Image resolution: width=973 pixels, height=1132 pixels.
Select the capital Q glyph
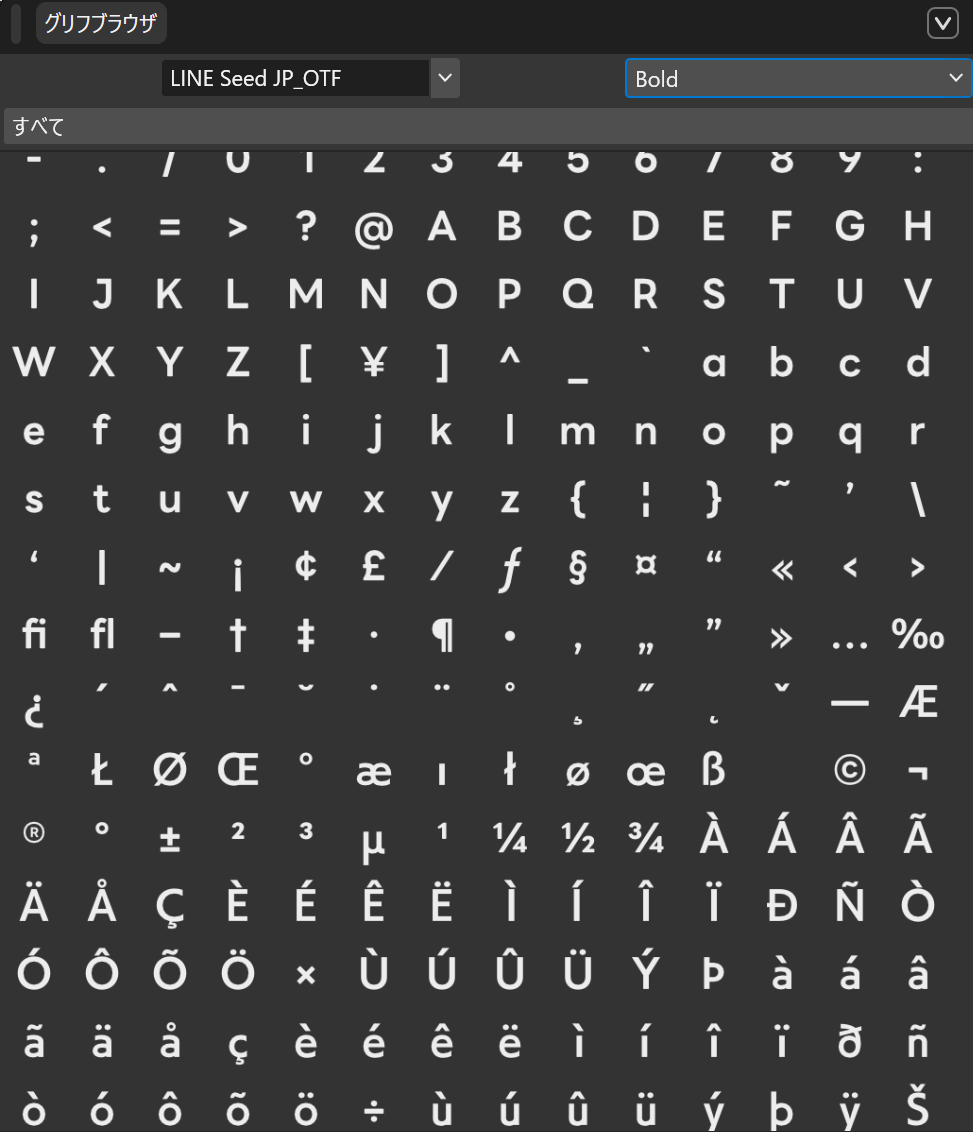coord(577,296)
